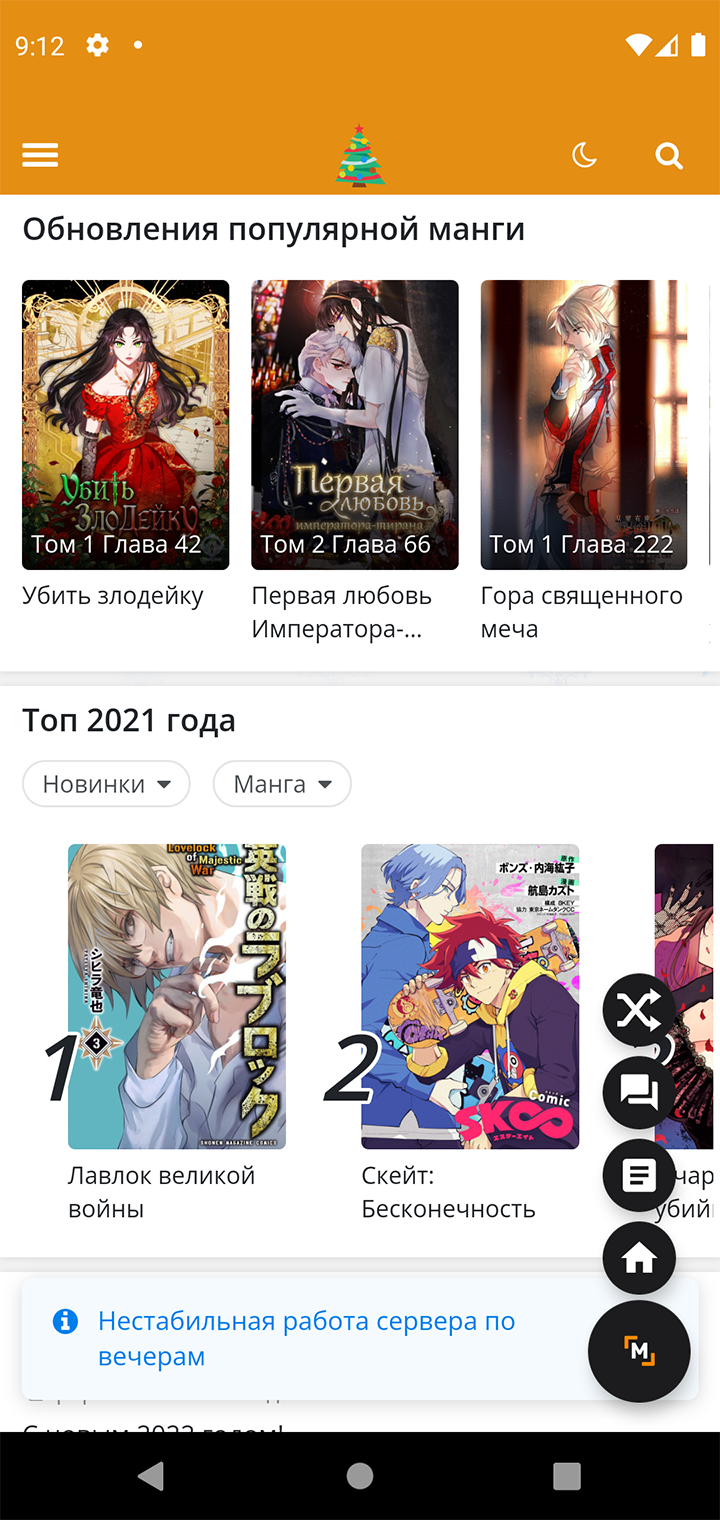720x1520 pixels.
Task: Open the search magnifier
Action: click(668, 156)
